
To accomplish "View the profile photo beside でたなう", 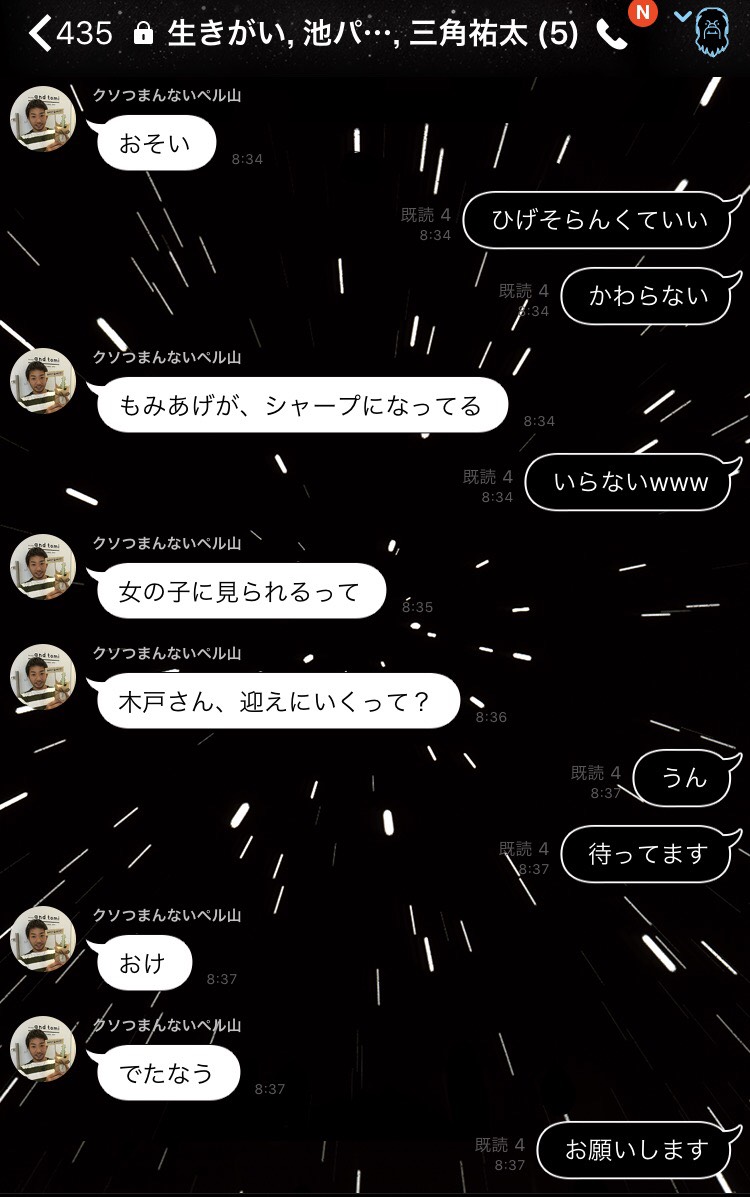I will (43, 1049).
